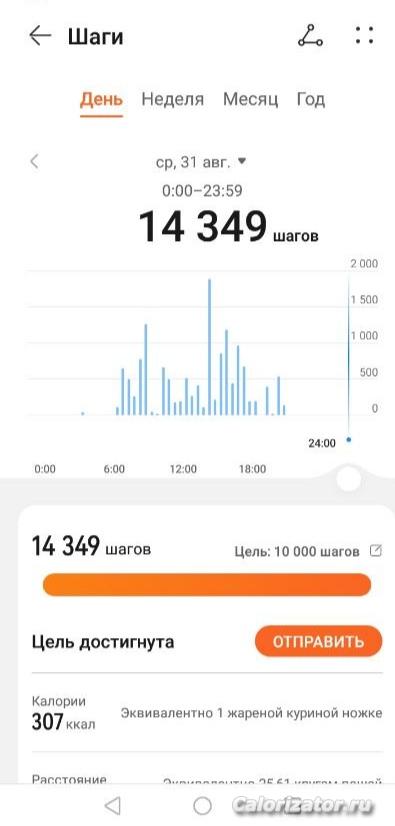This screenshot has height=826, width=395.
Task: Edit the 10 000 steps goal
Action: point(376,551)
